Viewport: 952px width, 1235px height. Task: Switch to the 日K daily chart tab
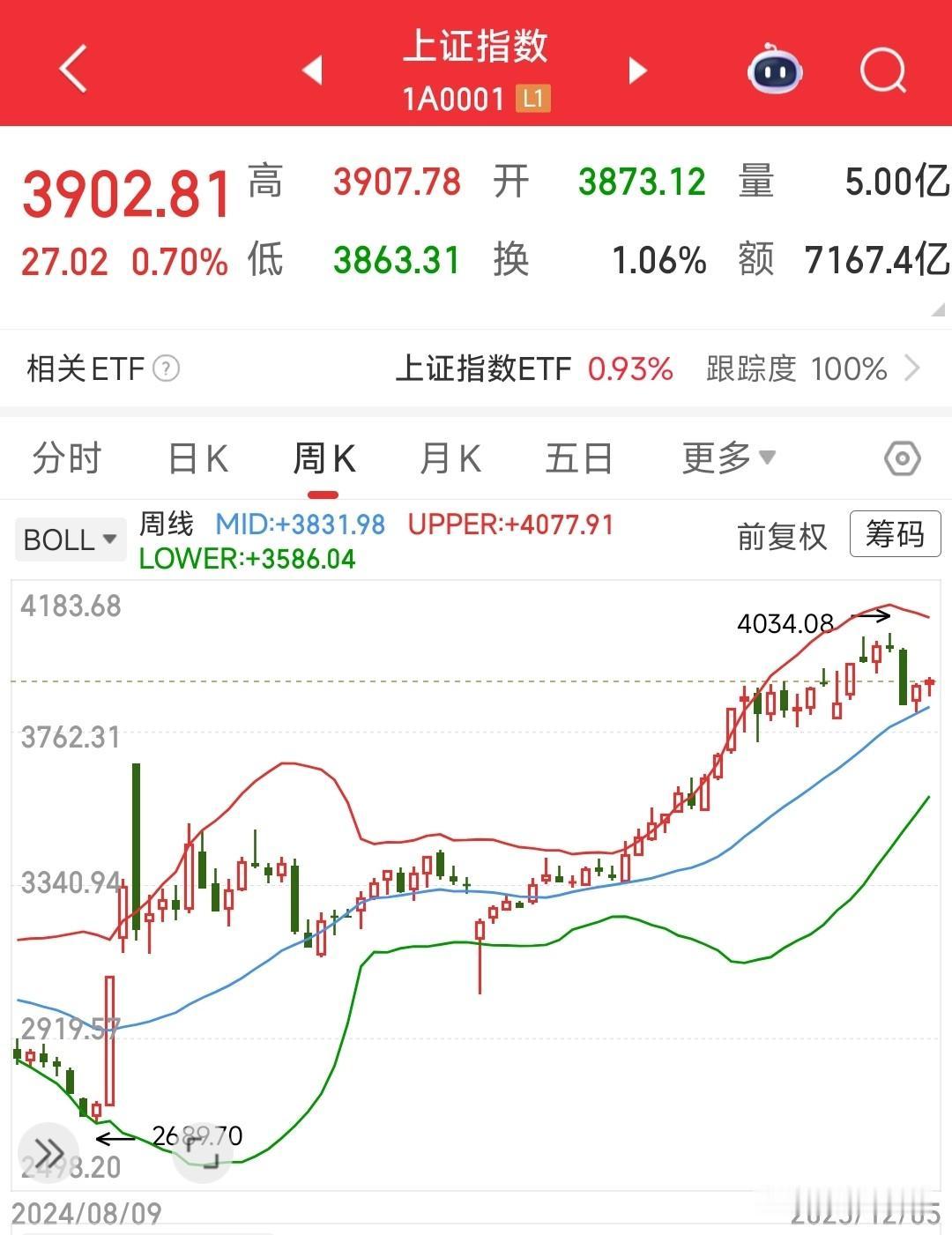[x=196, y=458]
